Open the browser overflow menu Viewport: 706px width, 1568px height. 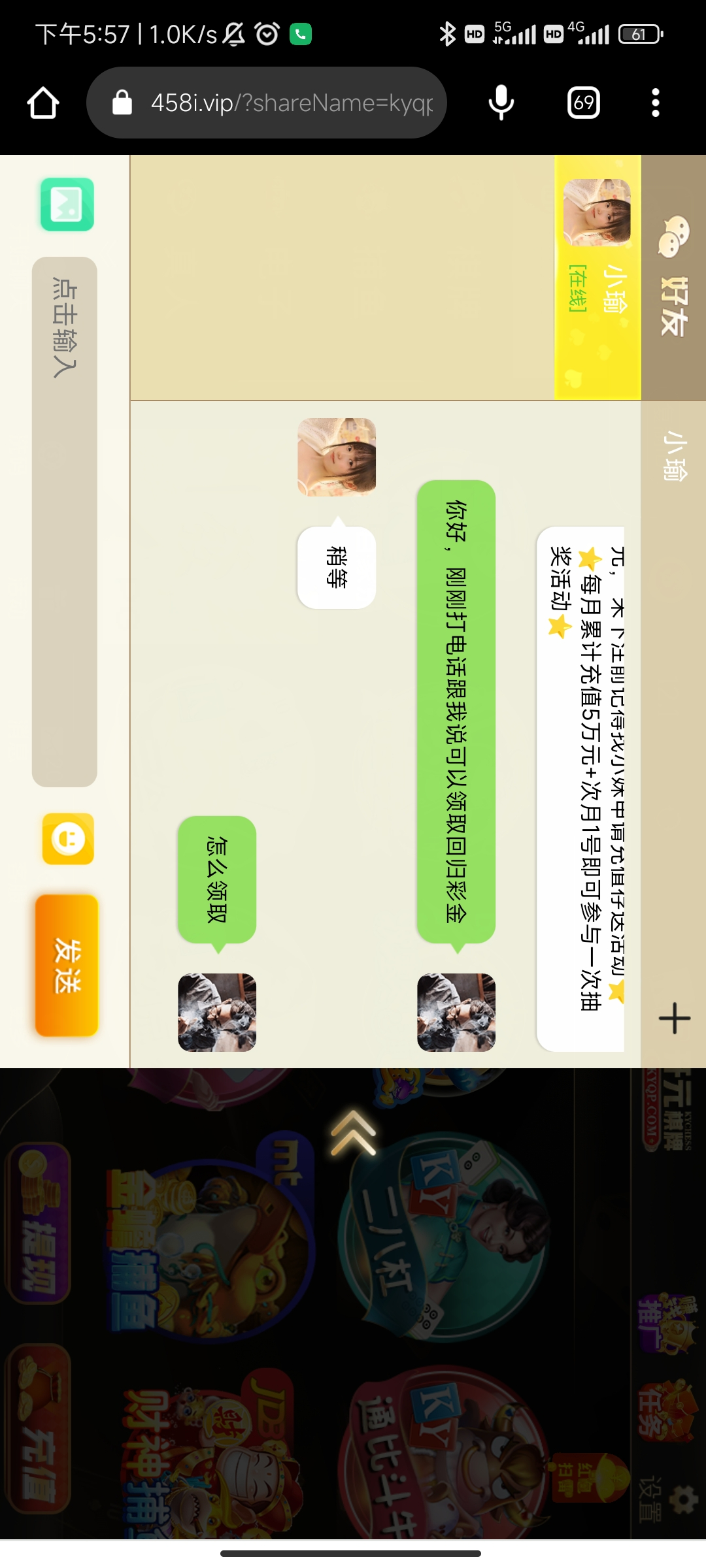pos(655,103)
